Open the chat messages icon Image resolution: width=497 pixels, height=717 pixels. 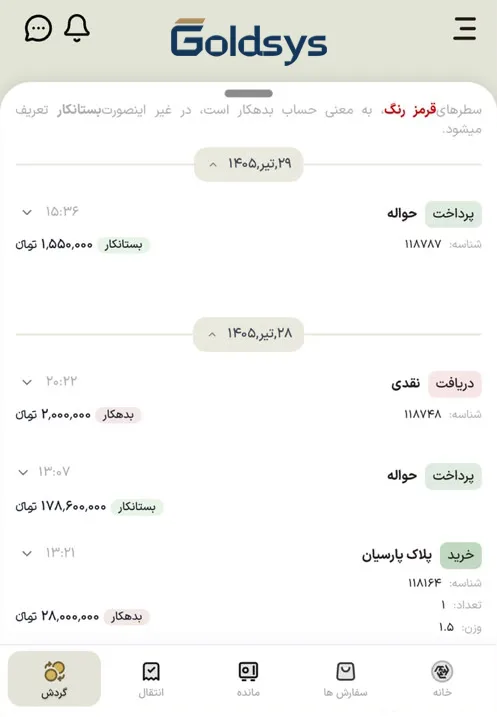38,28
